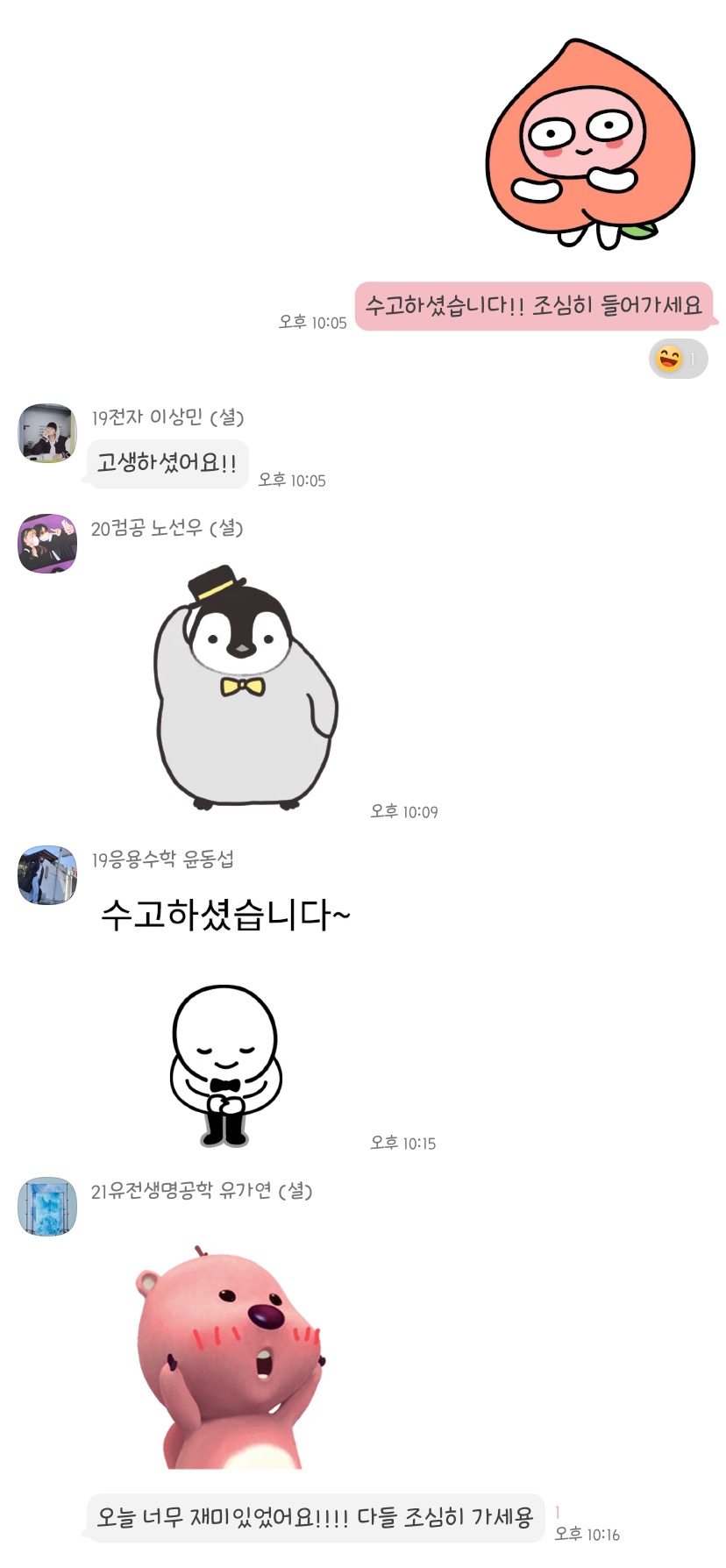Open 21유전생명공학 유가연's profile picture

tap(47, 1206)
